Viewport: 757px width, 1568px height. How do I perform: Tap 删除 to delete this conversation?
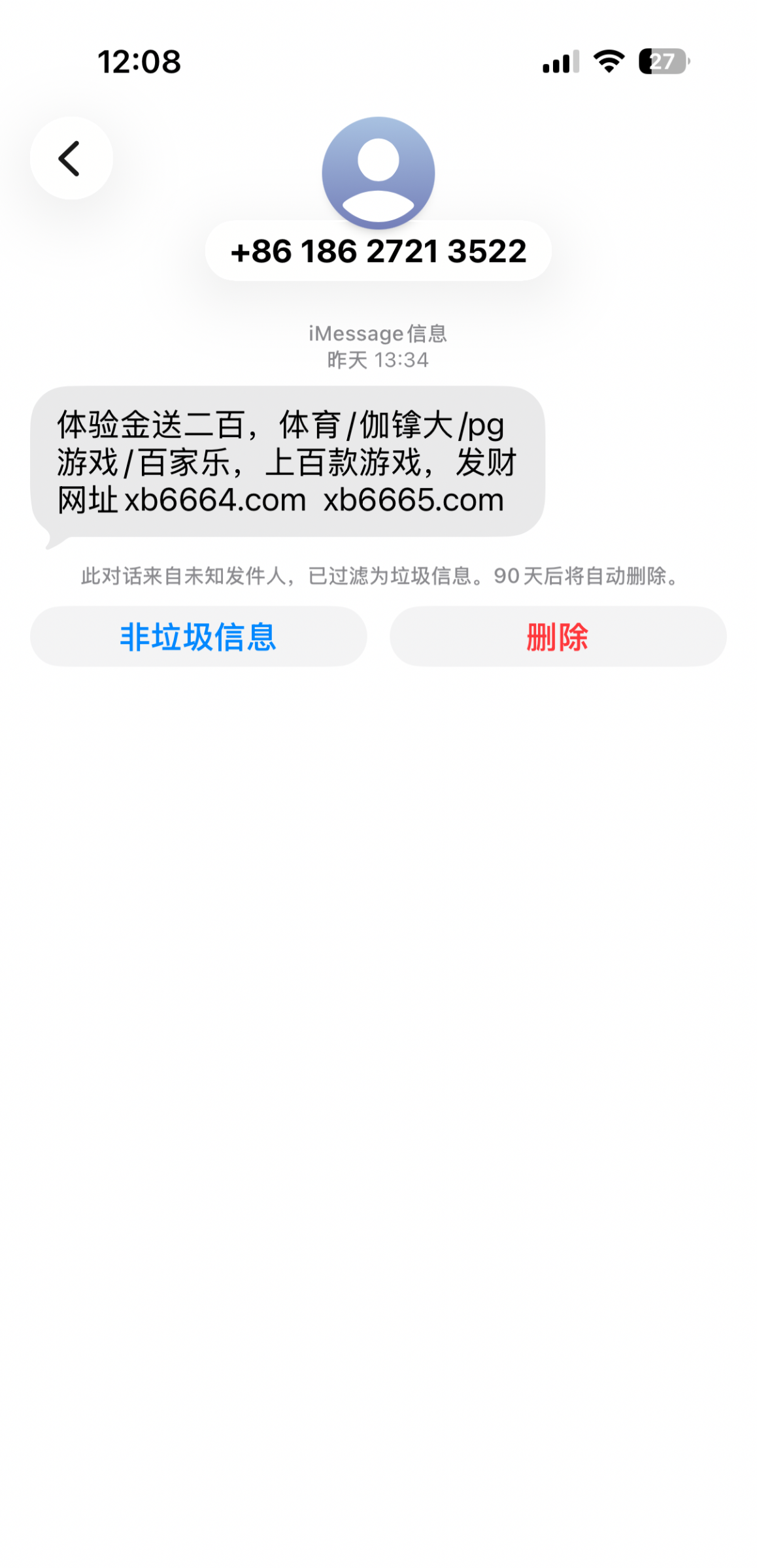558,636
